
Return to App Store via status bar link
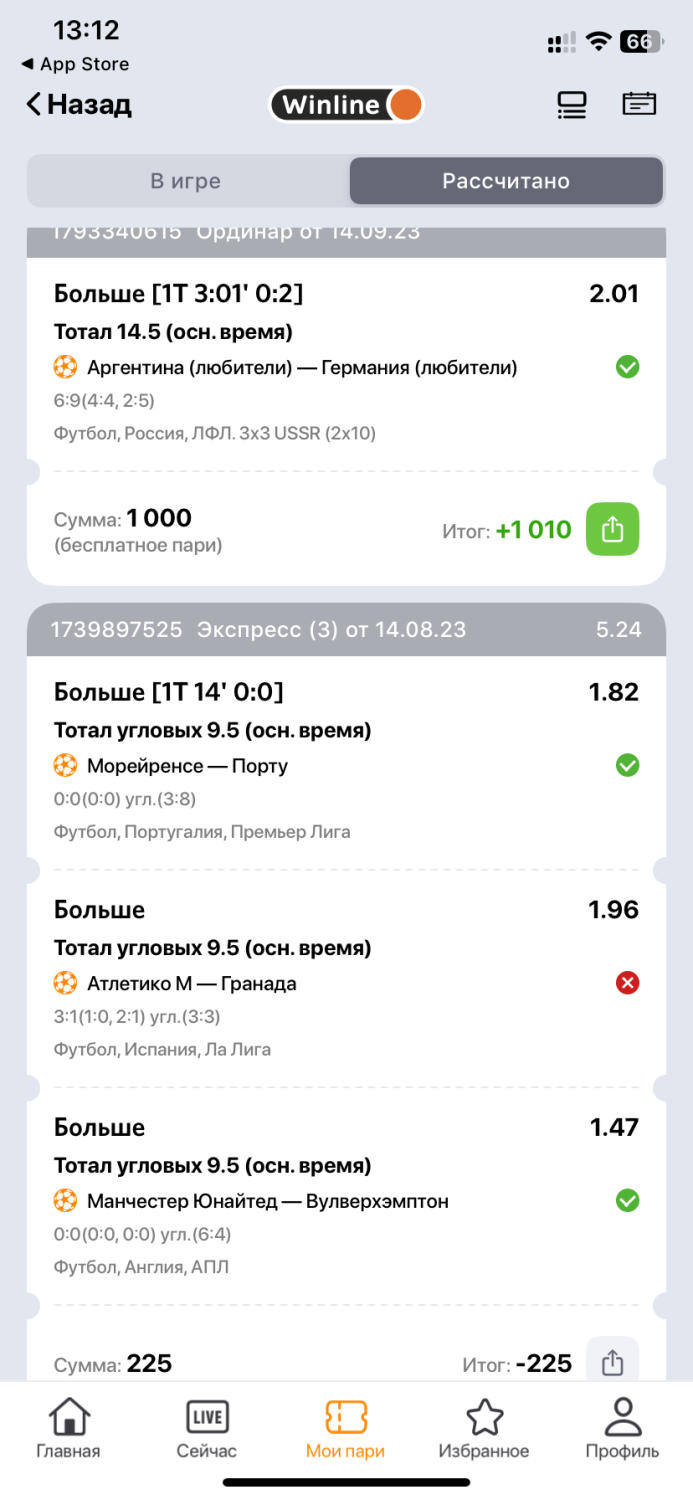[x=76, y=64]
